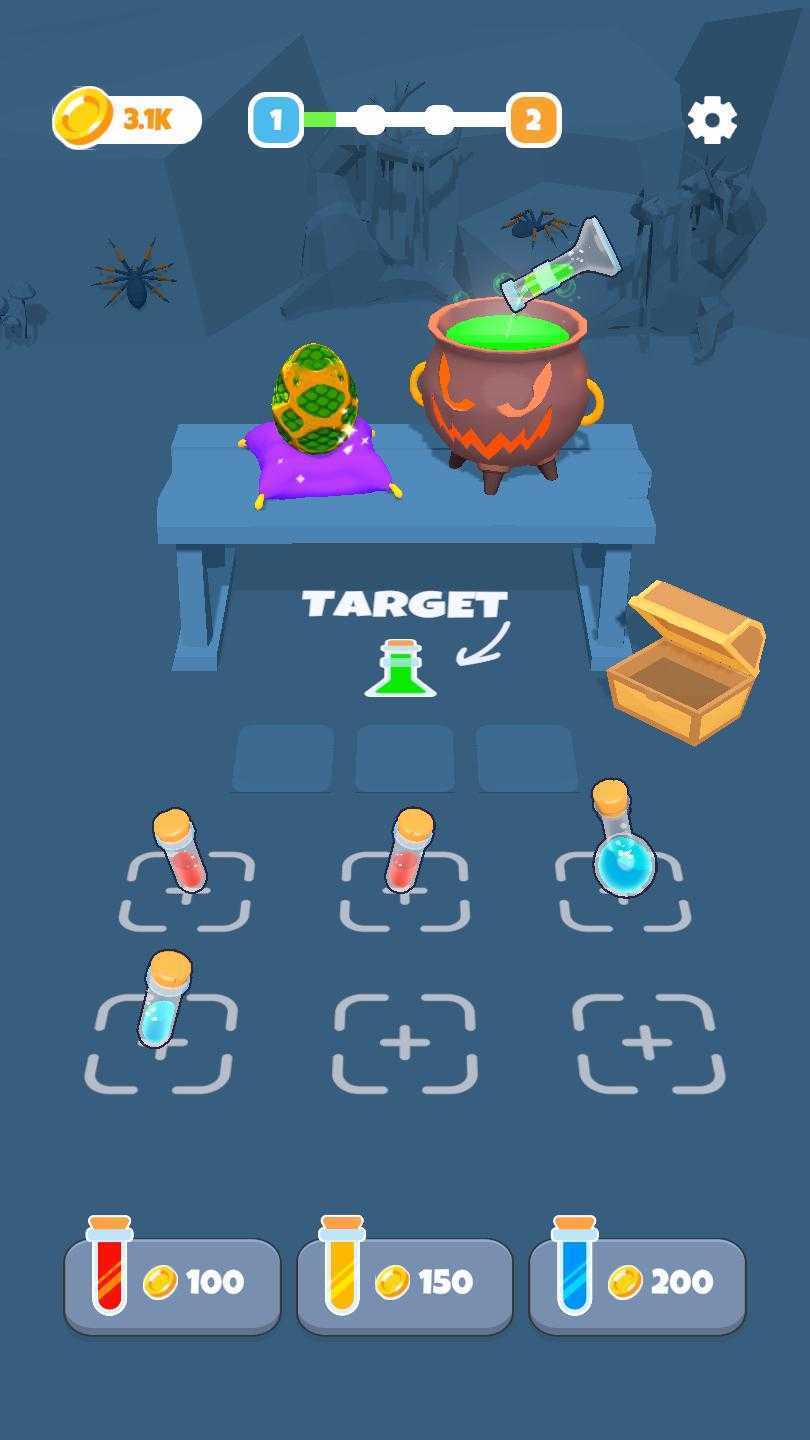The image size is (810, 1440).
Task: Open the golden treasure chest
Action: point(688,663)
